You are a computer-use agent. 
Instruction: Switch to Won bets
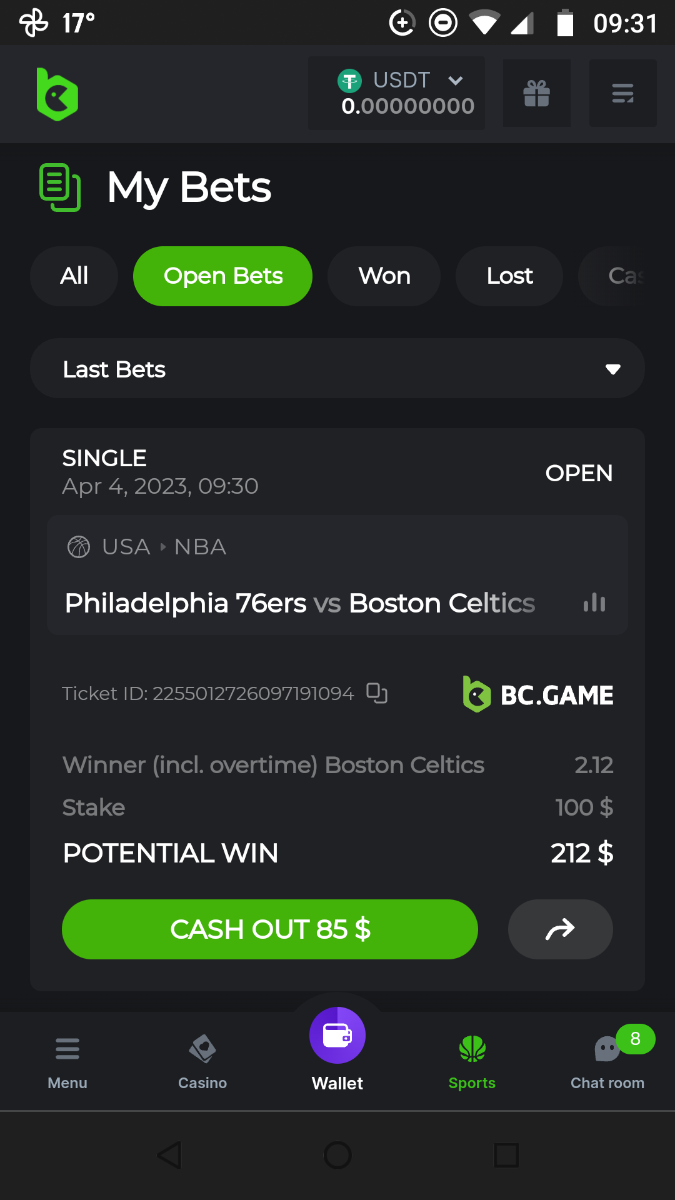point(384,276)
